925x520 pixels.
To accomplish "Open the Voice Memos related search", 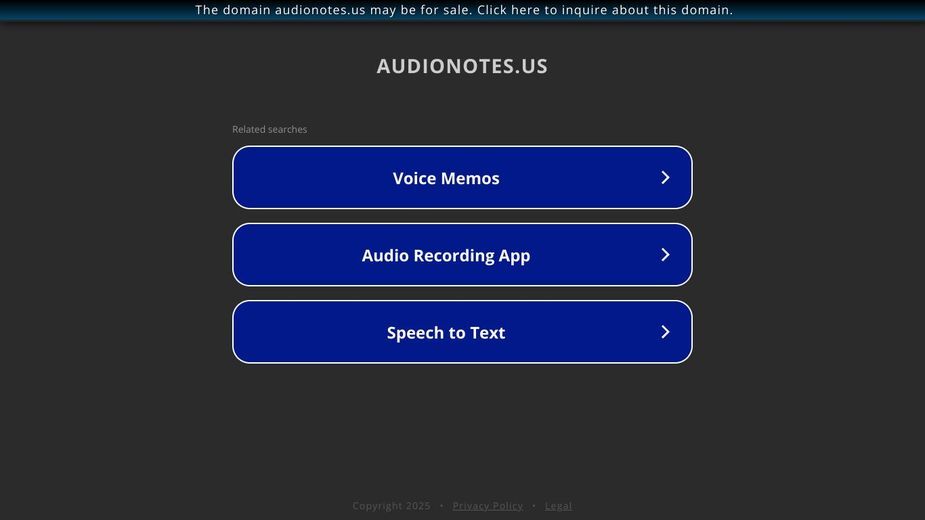I will click(x=462, y=178).
